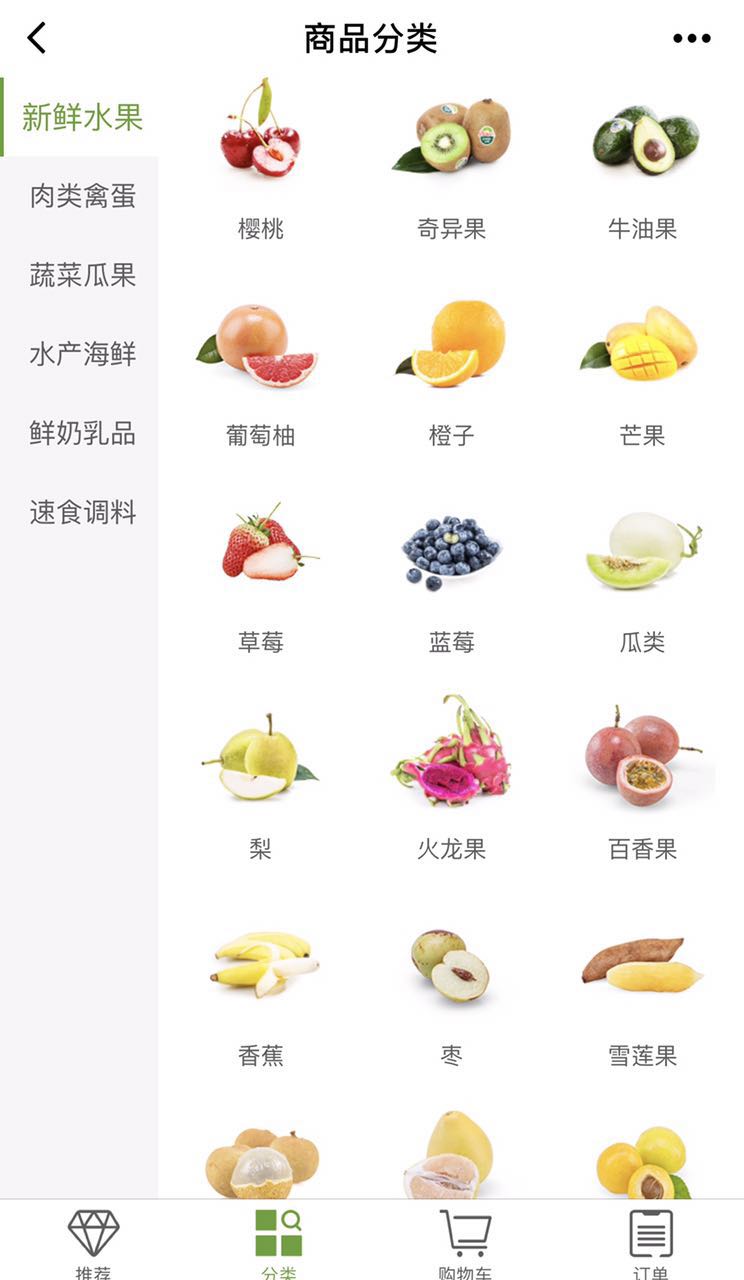Select the 肉类禽蛋 category
The image size is (744, 1280).
pyautogui.click(x=82, y=196)
